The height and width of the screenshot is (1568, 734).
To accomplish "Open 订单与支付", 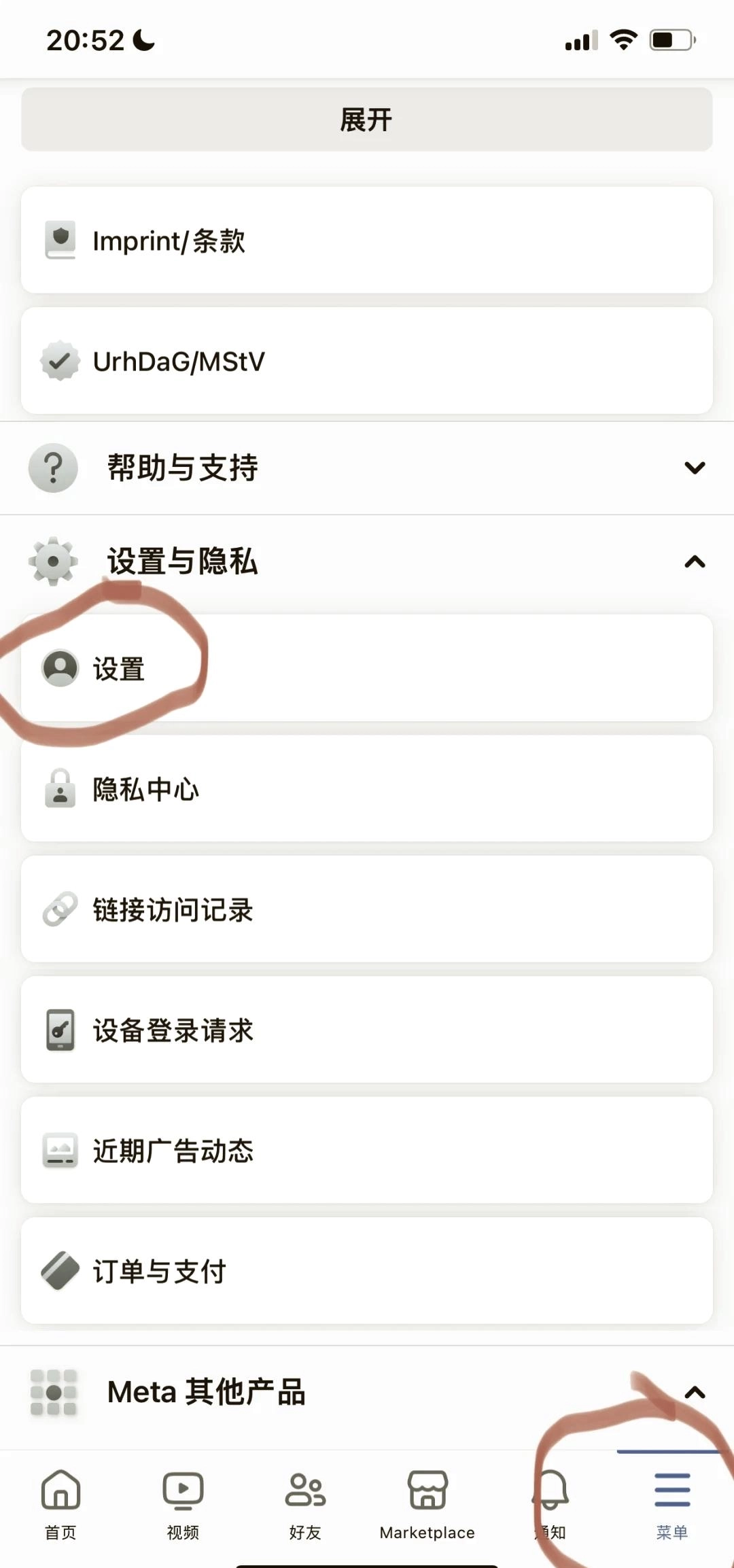I will [x=366, y=1271].
